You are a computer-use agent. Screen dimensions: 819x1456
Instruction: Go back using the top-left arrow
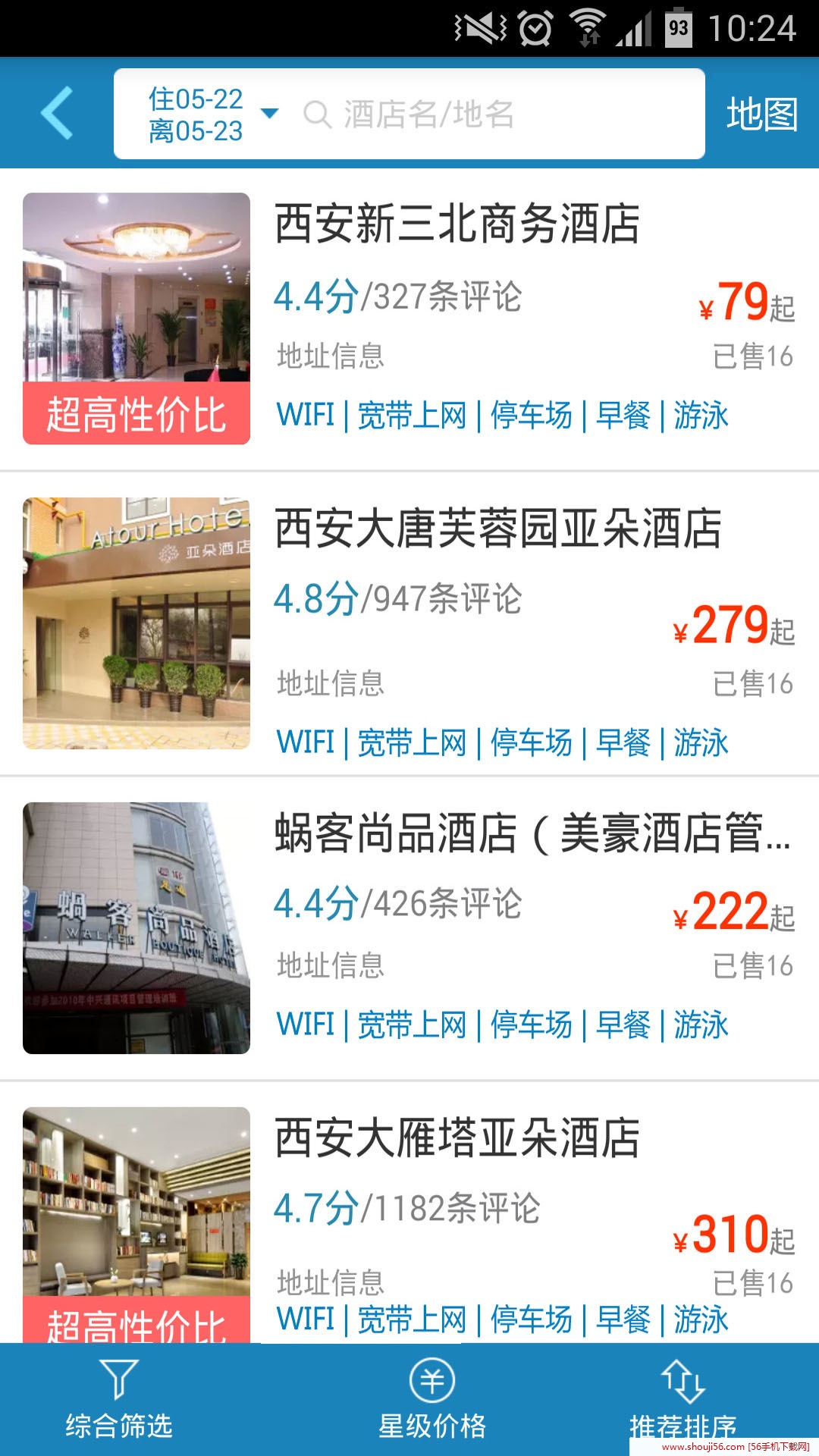tap(57, 113)
